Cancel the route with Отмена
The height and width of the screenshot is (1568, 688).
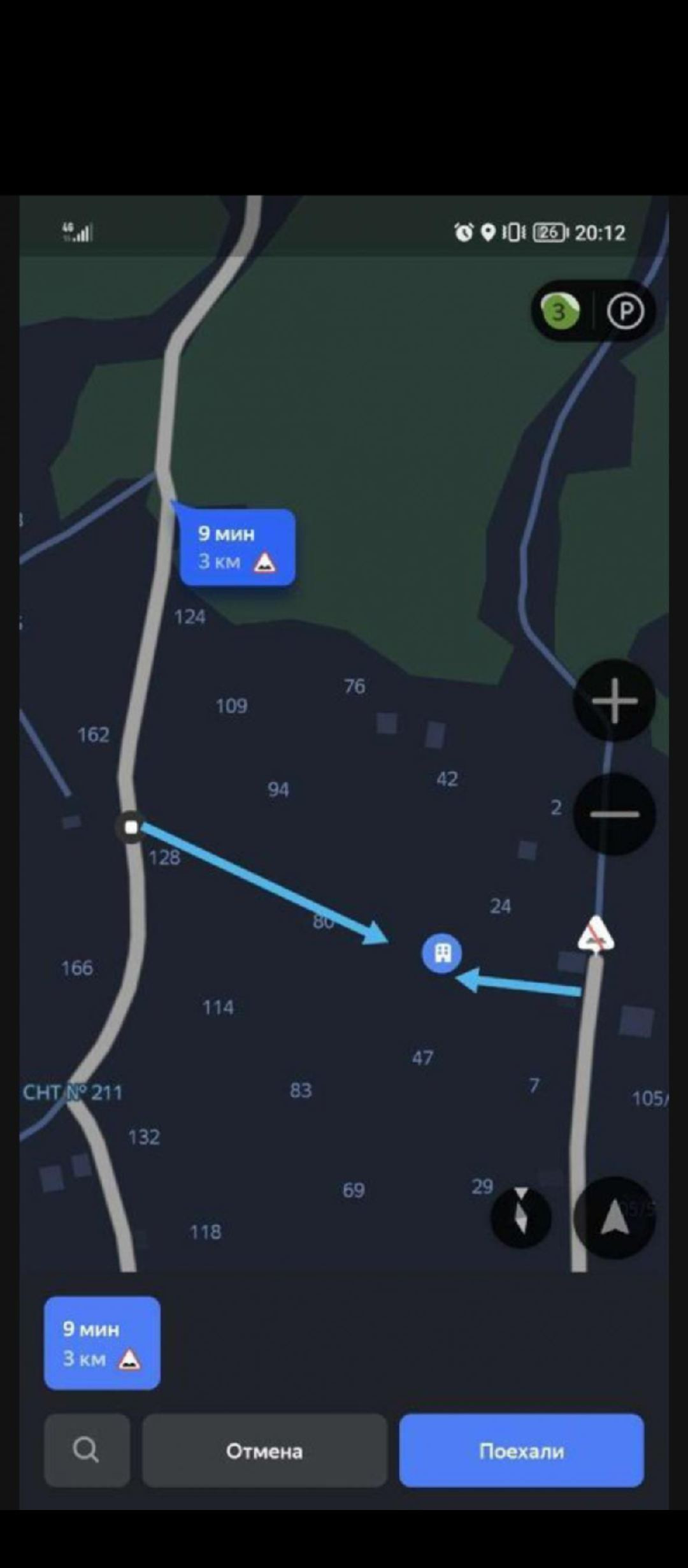pyautogui.click(x=264, y=1451)
